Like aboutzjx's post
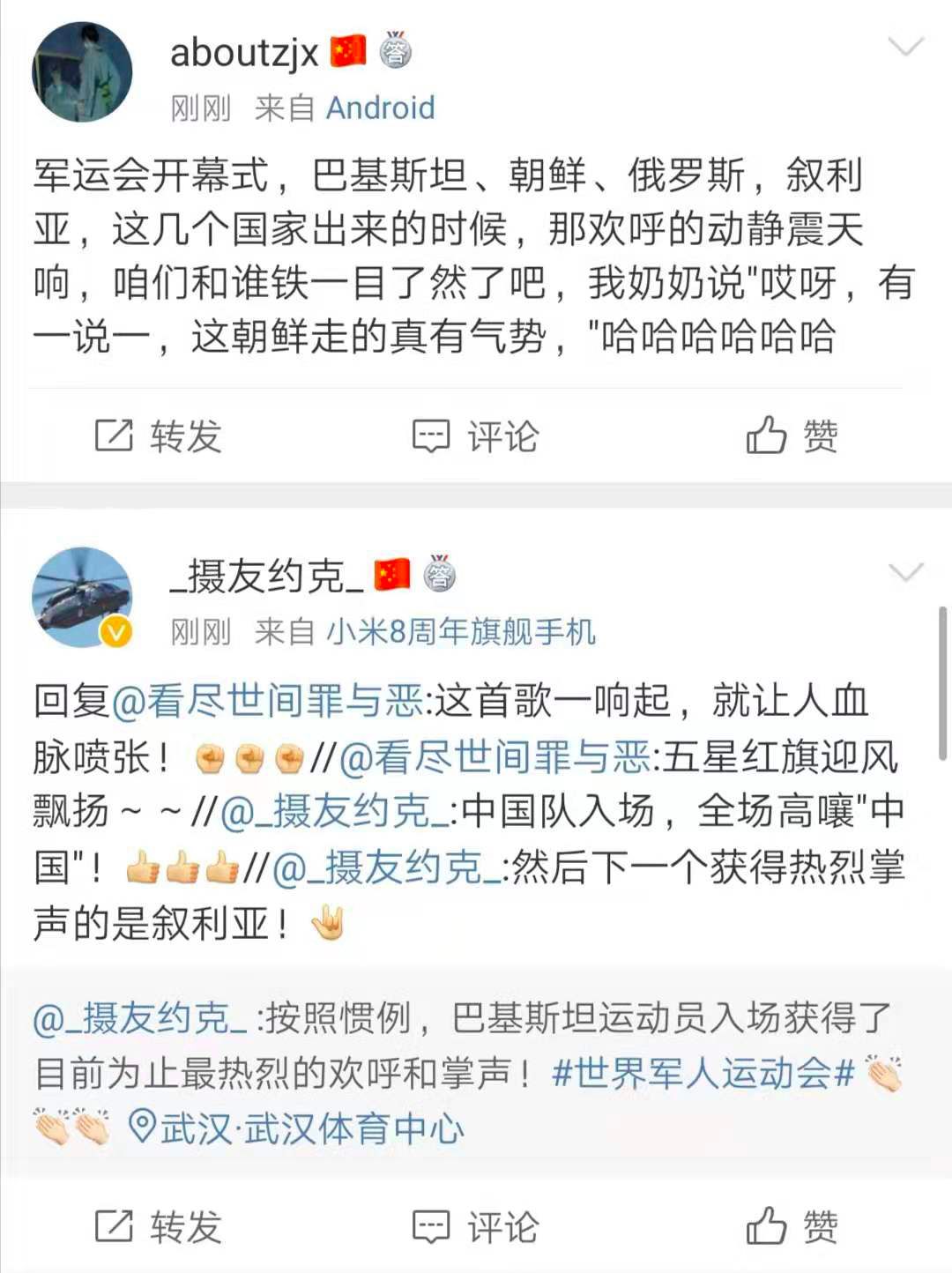952x1273 pixels. [792, 435]
